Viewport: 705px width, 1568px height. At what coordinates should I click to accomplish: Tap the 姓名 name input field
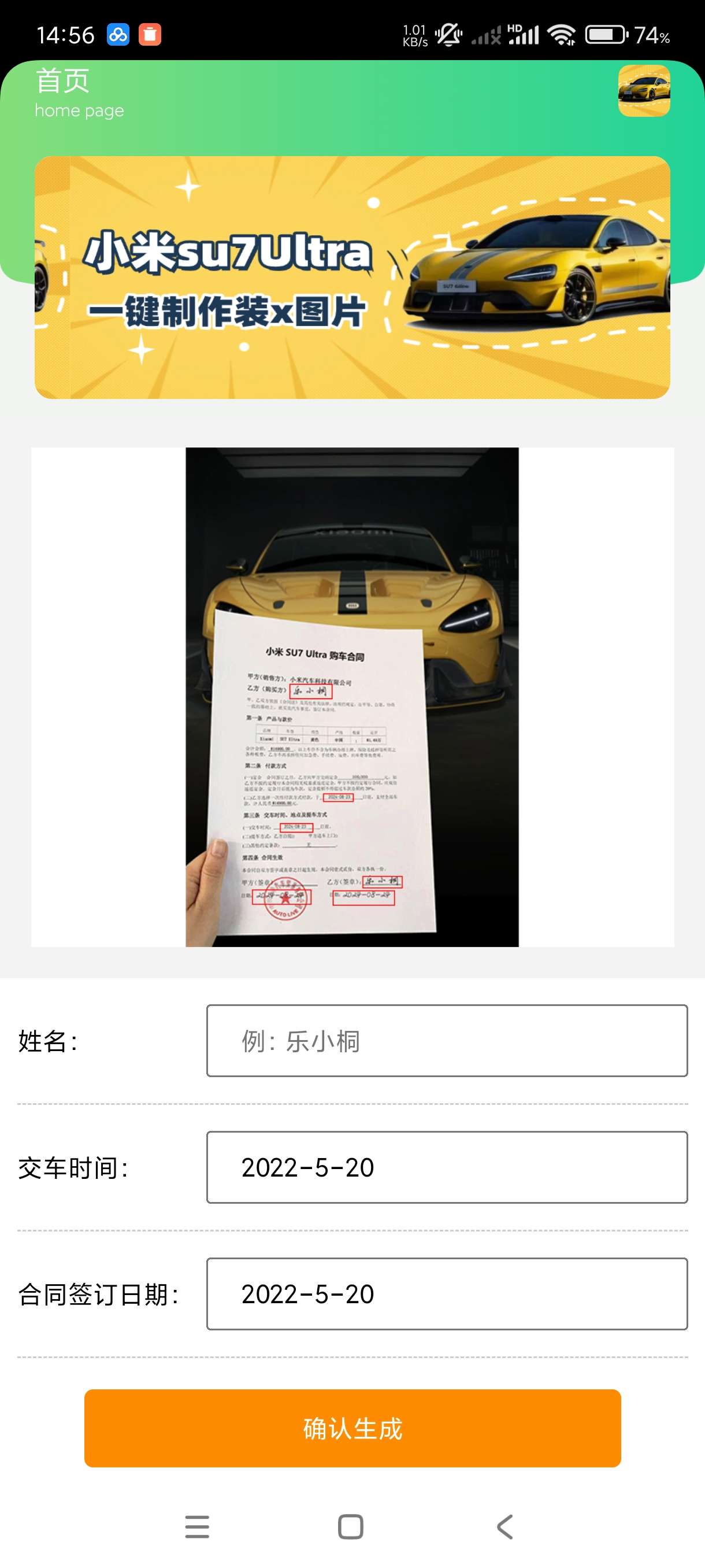coord(447,1040)
